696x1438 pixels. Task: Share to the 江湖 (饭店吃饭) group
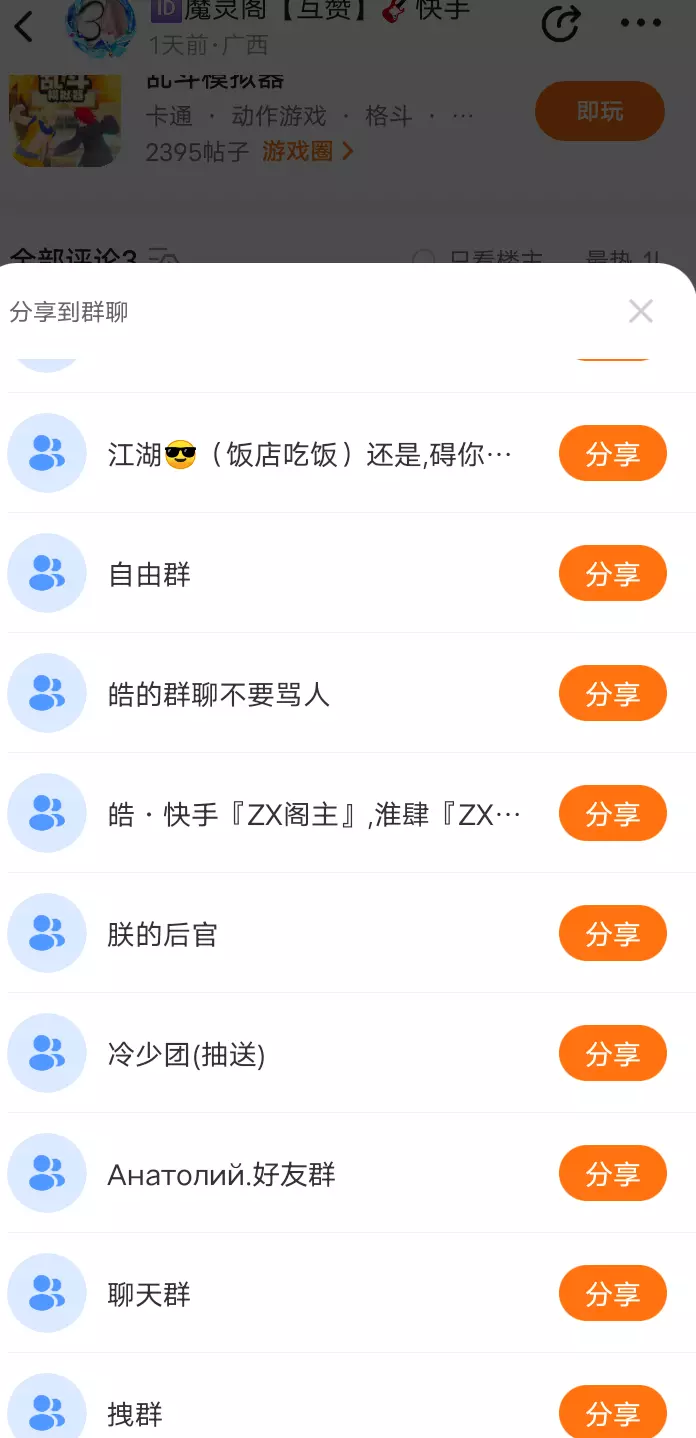[x=612, y=454]
